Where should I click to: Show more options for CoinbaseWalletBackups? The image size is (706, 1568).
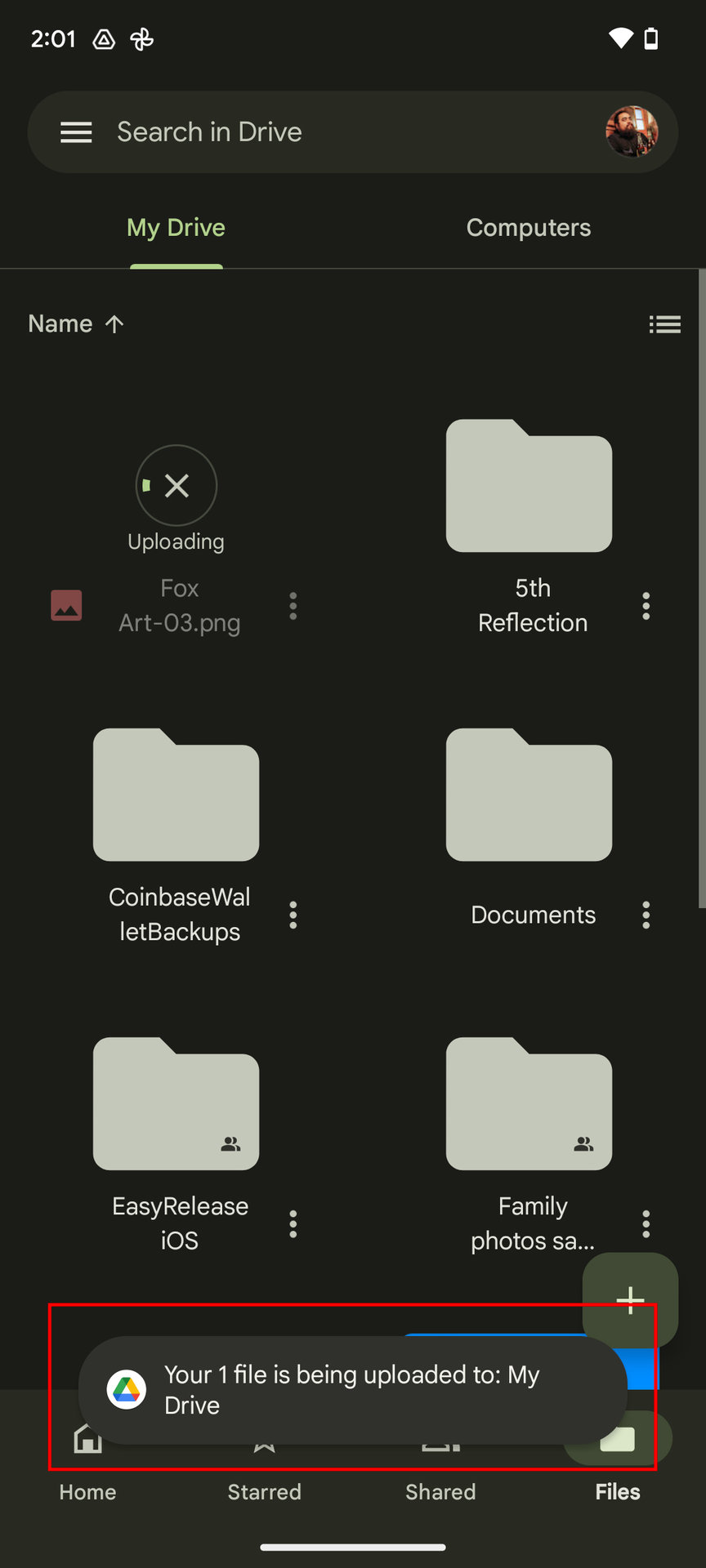click(293, 915)
